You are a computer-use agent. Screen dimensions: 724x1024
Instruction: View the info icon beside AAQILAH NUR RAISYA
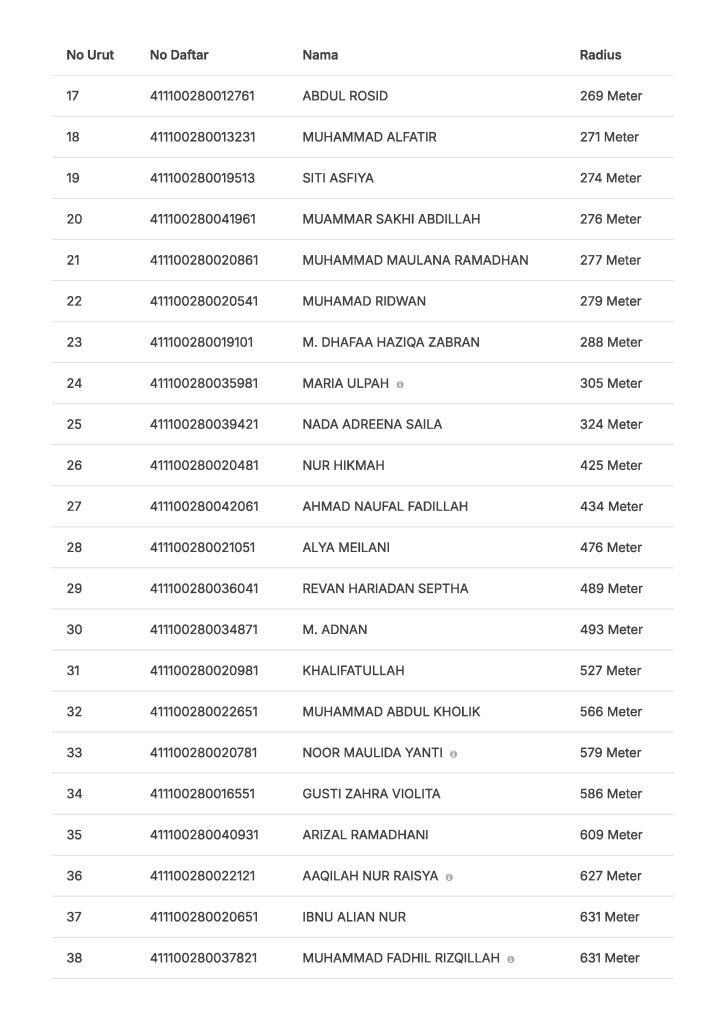(449, 877)
